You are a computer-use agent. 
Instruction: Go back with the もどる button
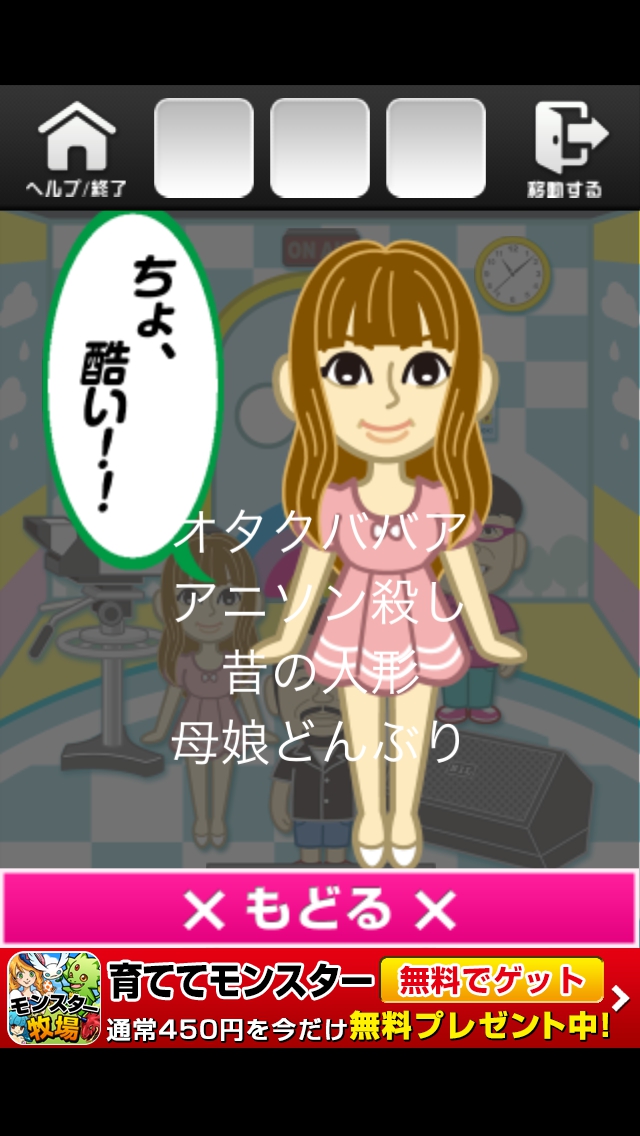tap(319, 909)
